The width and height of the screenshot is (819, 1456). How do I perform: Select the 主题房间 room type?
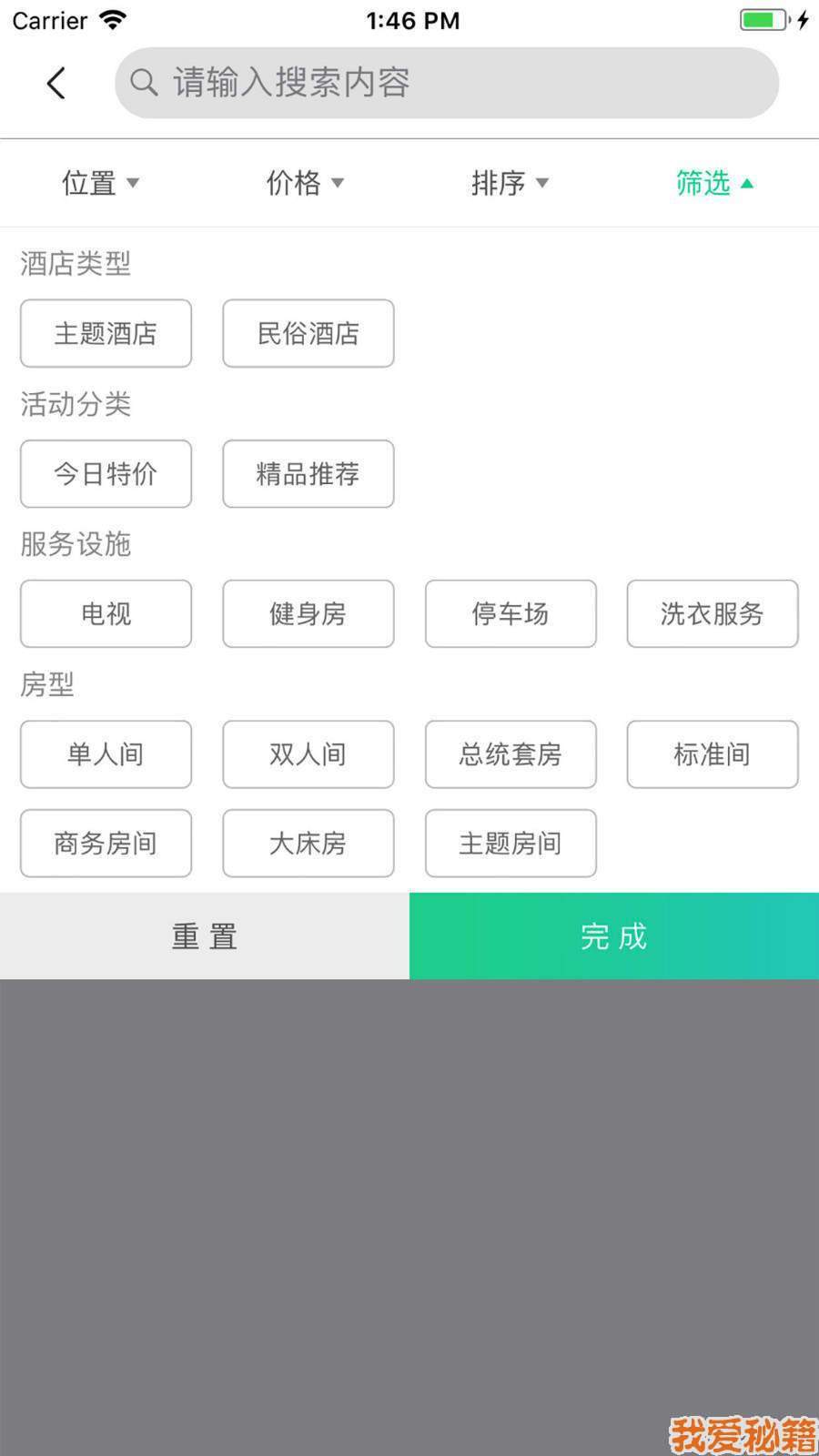(511, 844)
